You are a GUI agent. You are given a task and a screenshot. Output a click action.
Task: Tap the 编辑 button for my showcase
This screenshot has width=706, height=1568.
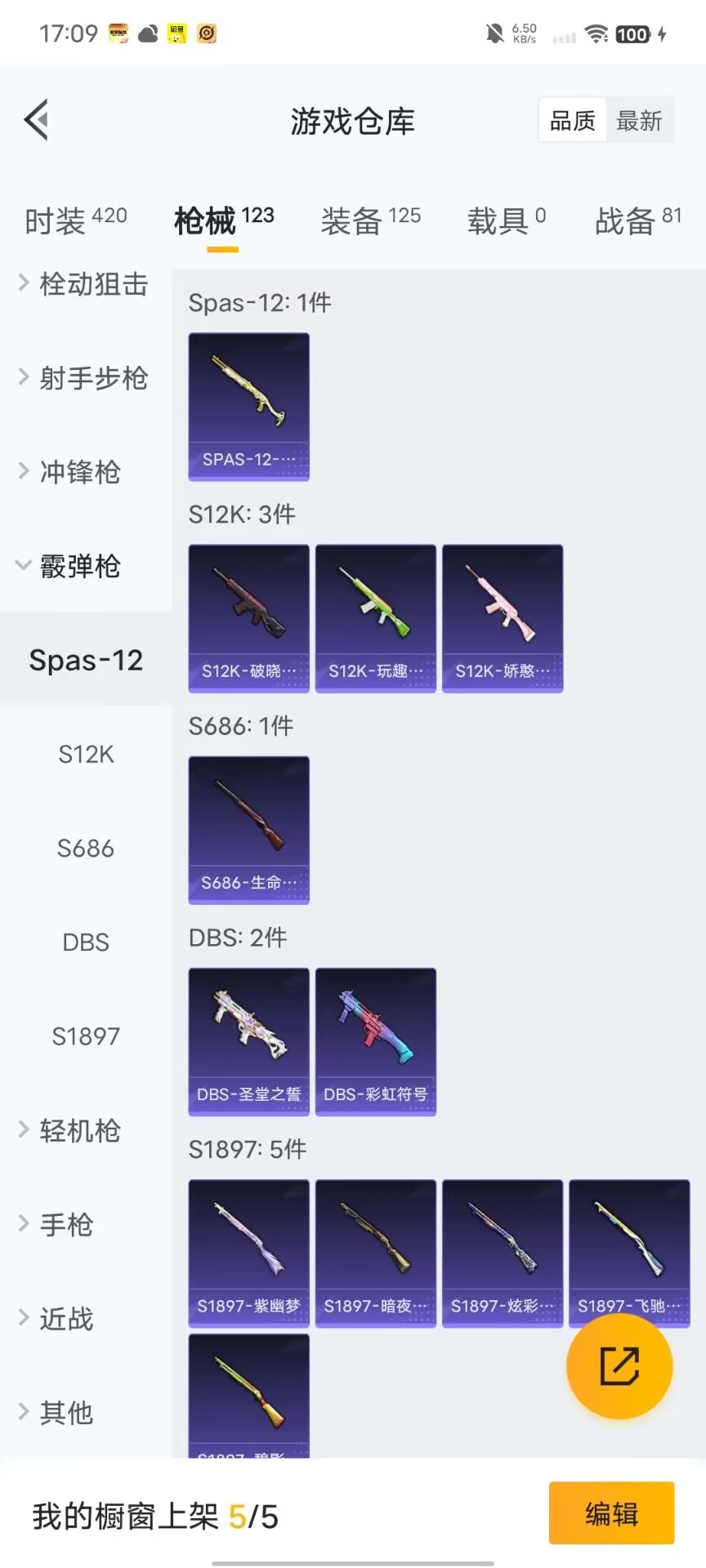611,1513
